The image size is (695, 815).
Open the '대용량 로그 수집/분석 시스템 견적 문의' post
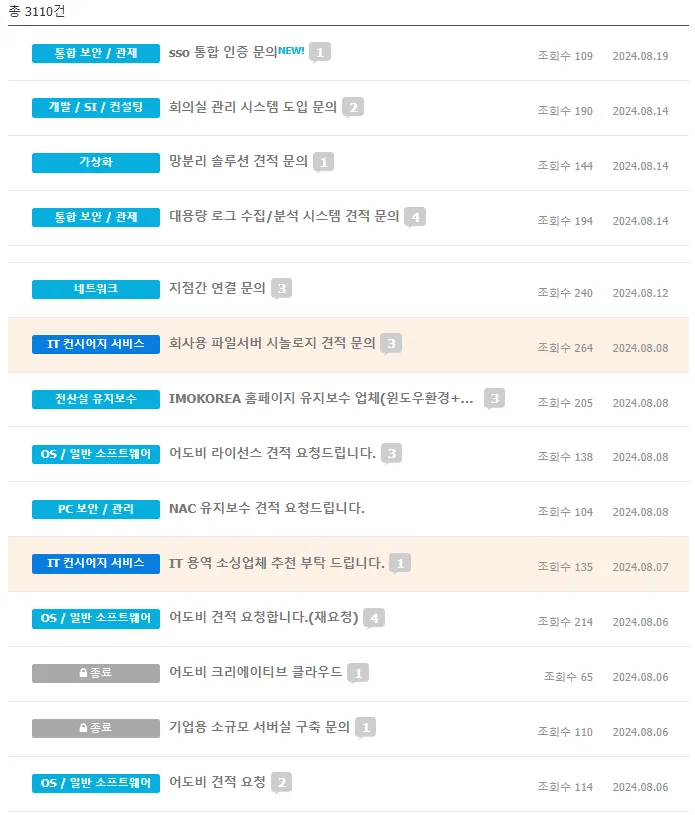pyautogui.click(x=284, y=216)
